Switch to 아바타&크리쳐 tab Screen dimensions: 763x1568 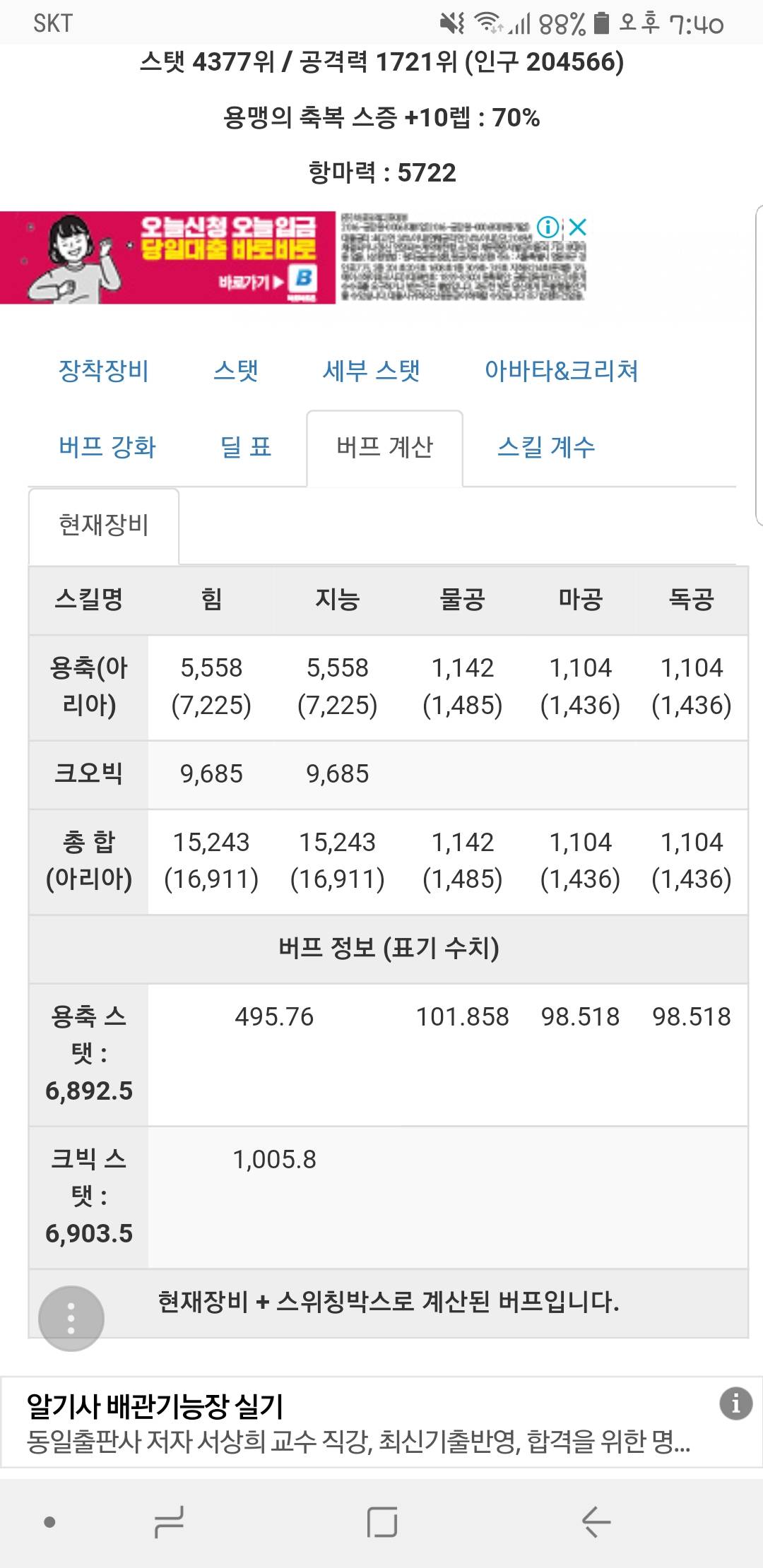[x=561, y=371]
